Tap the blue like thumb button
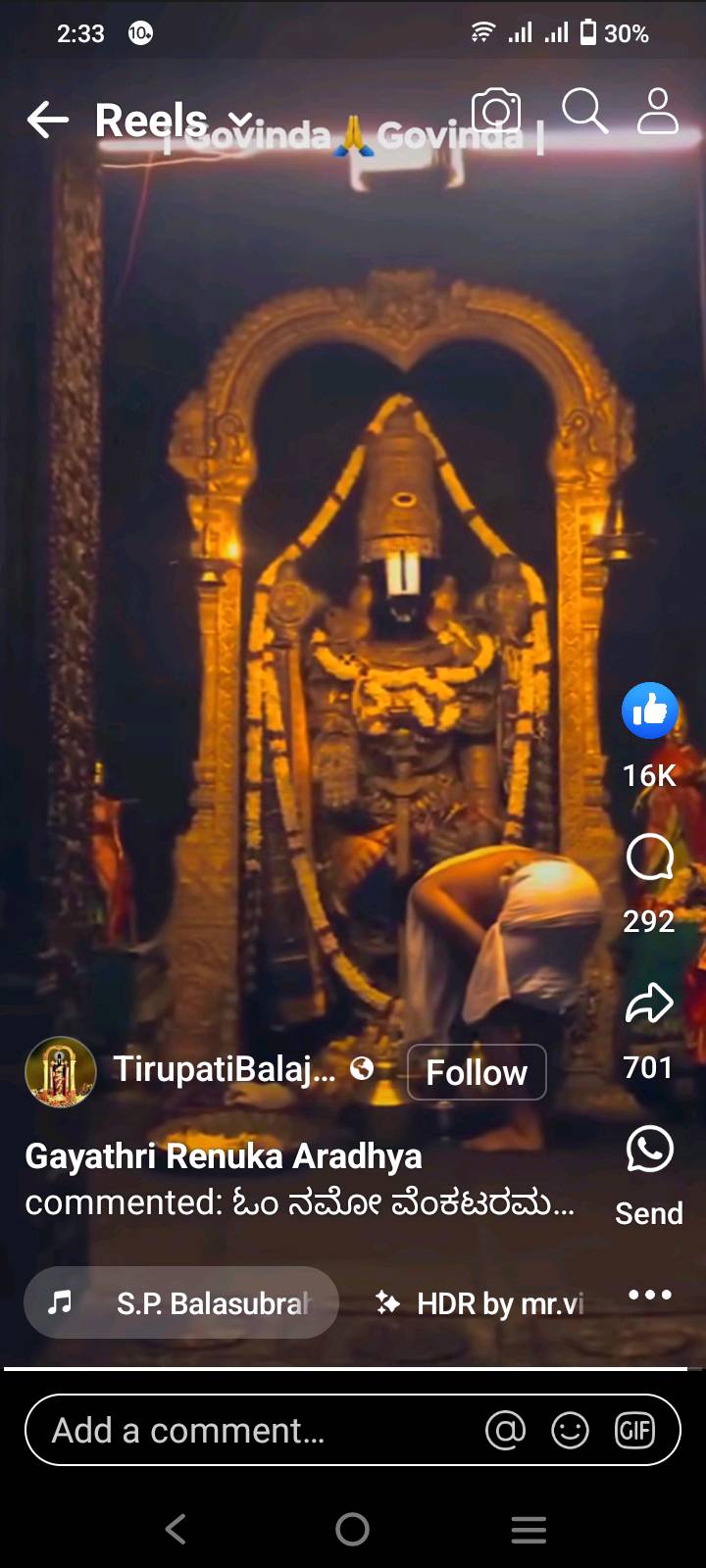The image size is (706, 1568). click(650, 710)
